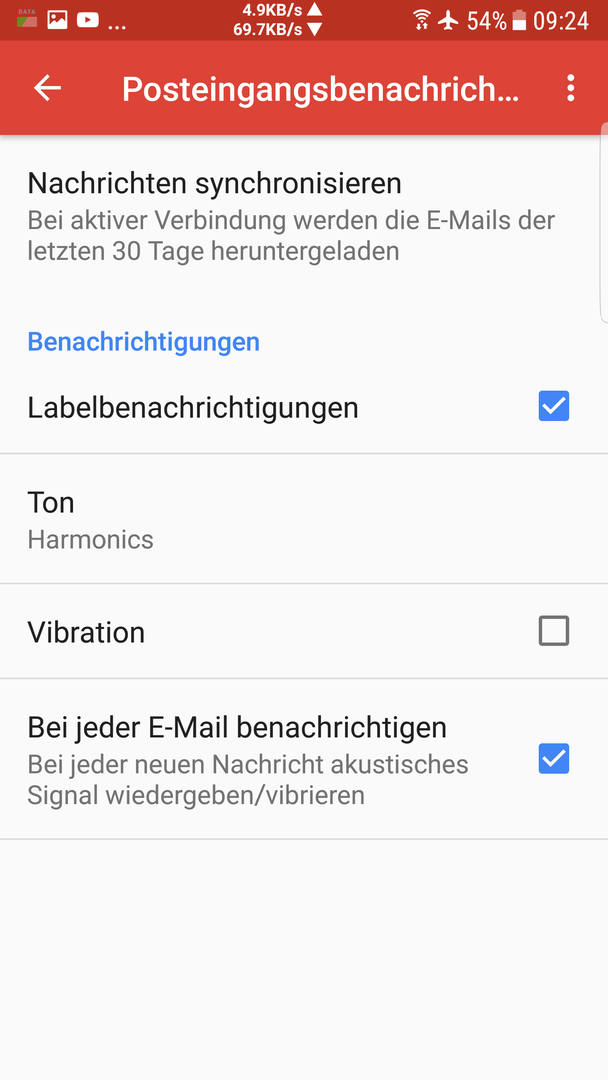
Task: Go back using the arrow icon
Action: point(48,88)
